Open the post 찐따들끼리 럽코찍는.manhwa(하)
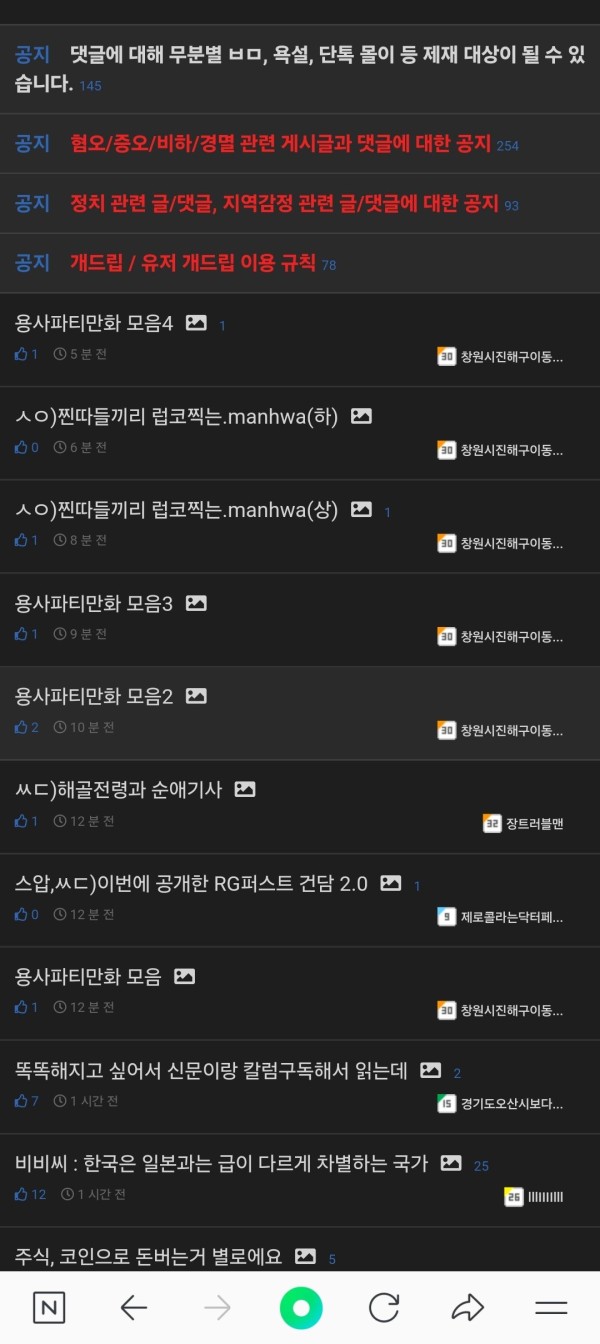Viewport: 600px width, 1344px height. [x=178, y=416]
